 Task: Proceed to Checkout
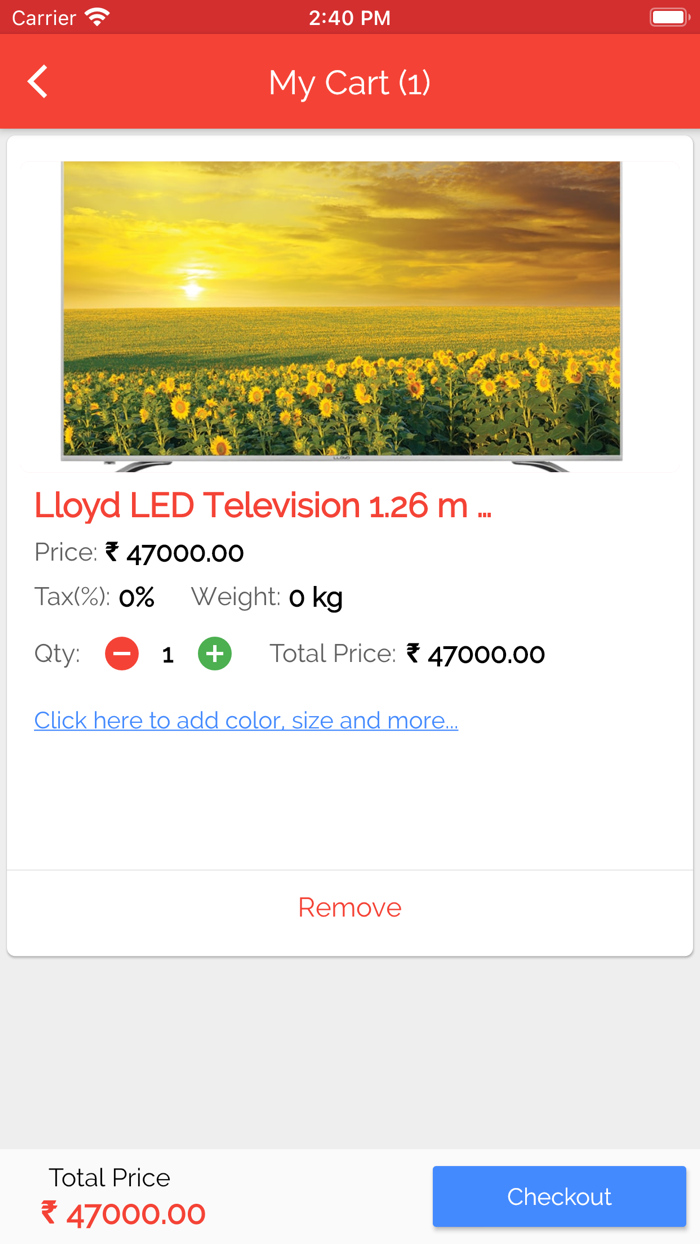click(559, 1196)
